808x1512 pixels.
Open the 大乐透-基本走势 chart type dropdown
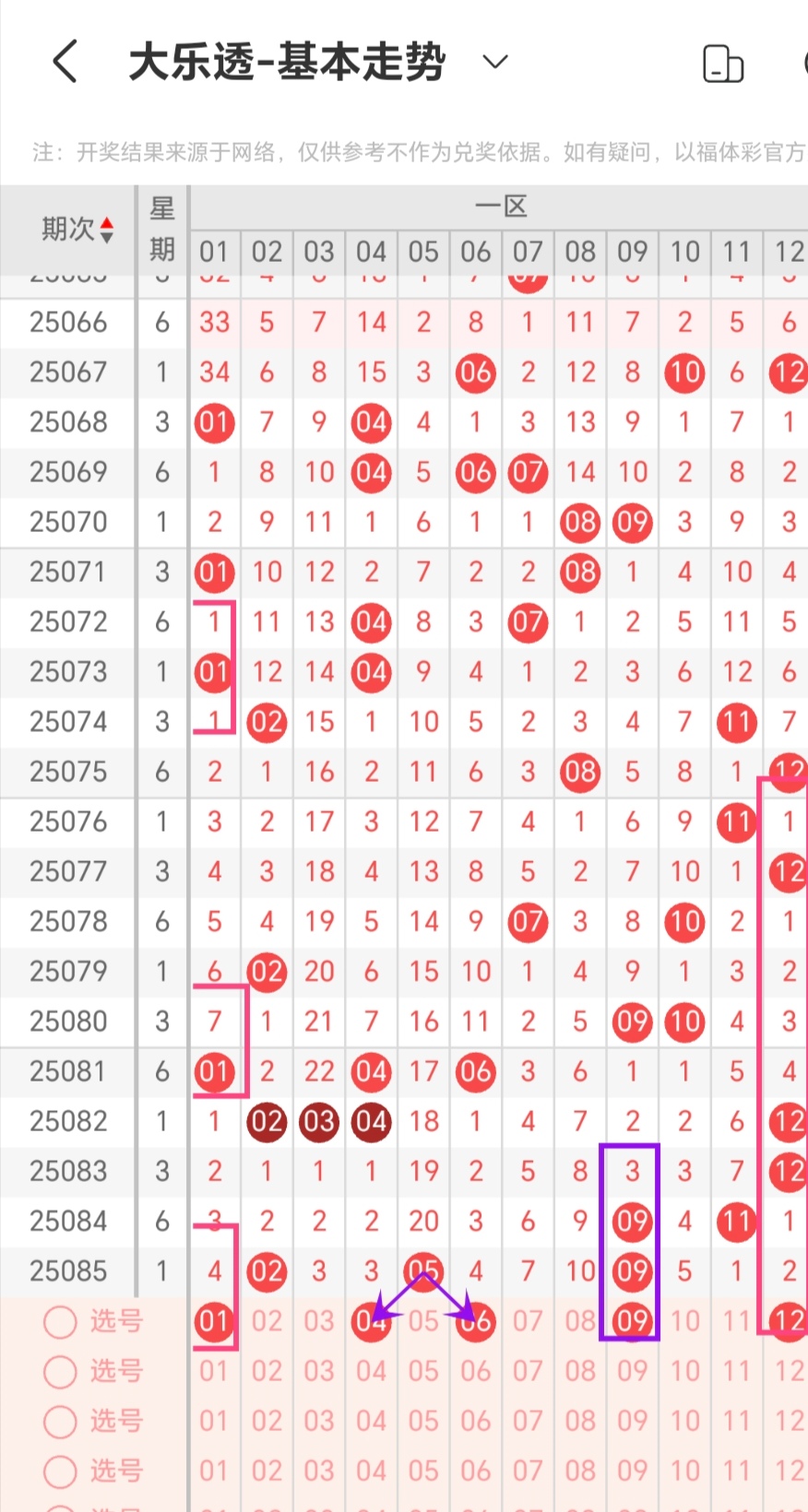click(x=495, y=63)
